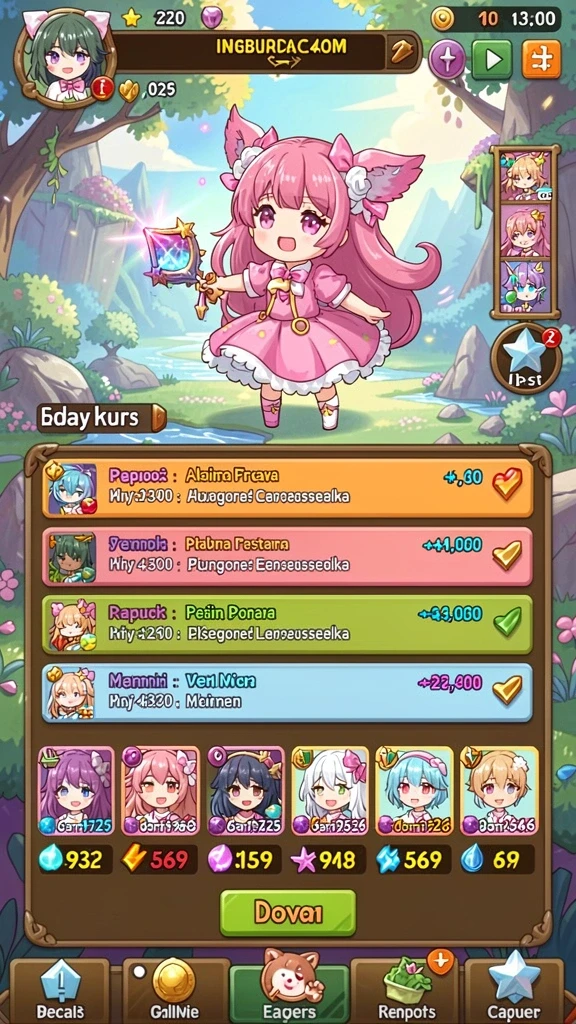Claim the orange +,30 reward row
576x1024 pixels.
287,487
